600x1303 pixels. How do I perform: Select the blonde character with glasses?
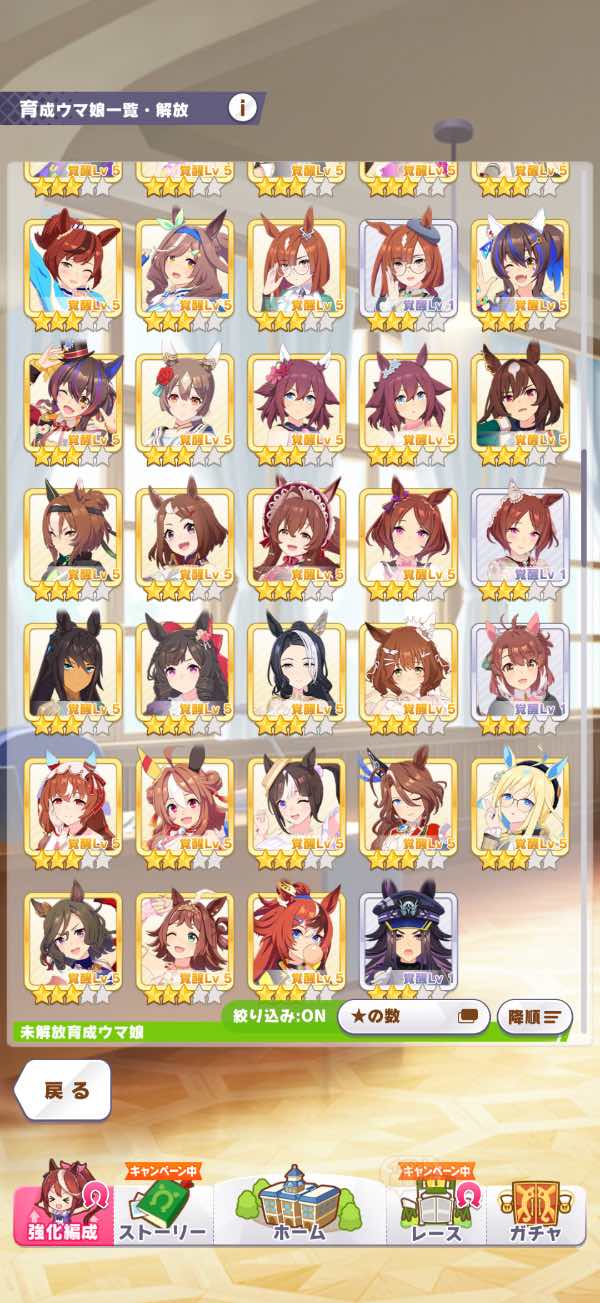520,805
